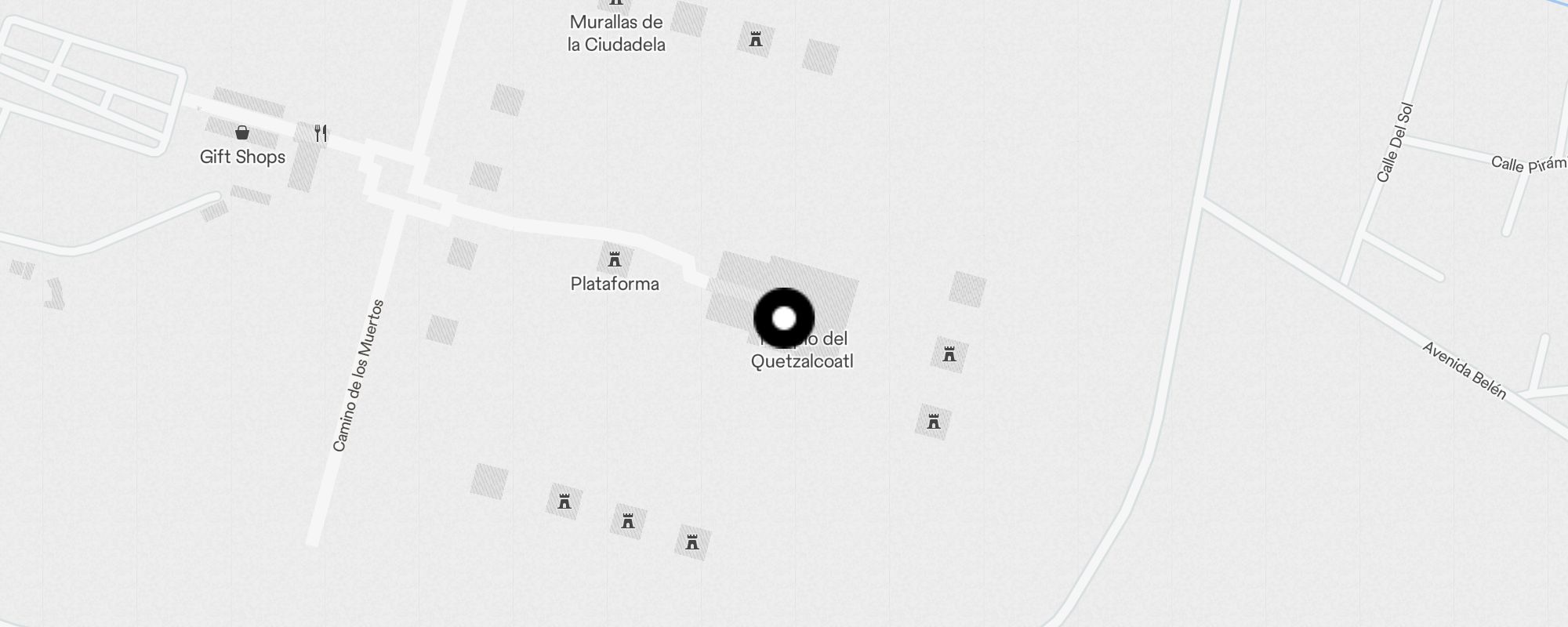Select the Gift Shops map marker
Image resolution: width=1568 pixels, height=627 pixels.
tap(242, 132)
